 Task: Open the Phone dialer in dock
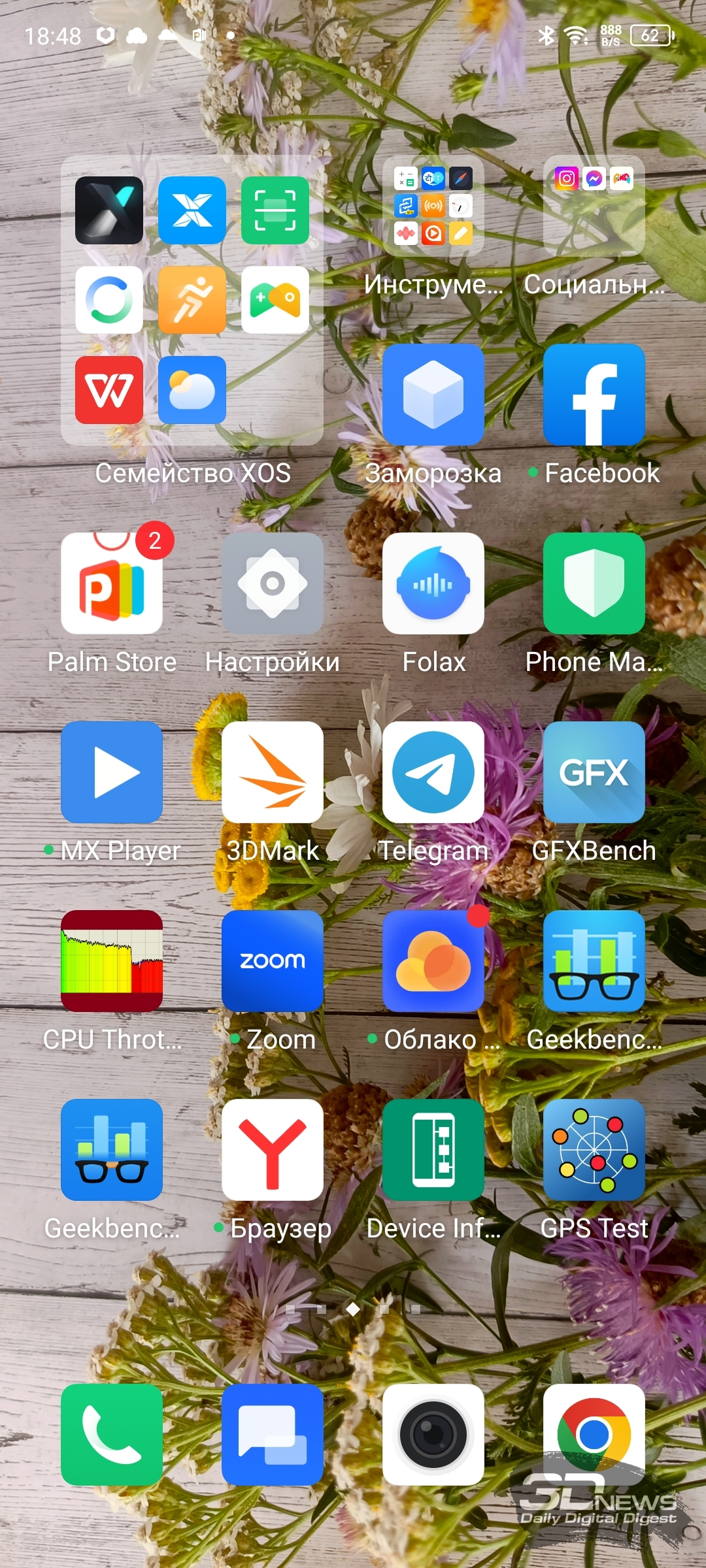(112, 1435)
